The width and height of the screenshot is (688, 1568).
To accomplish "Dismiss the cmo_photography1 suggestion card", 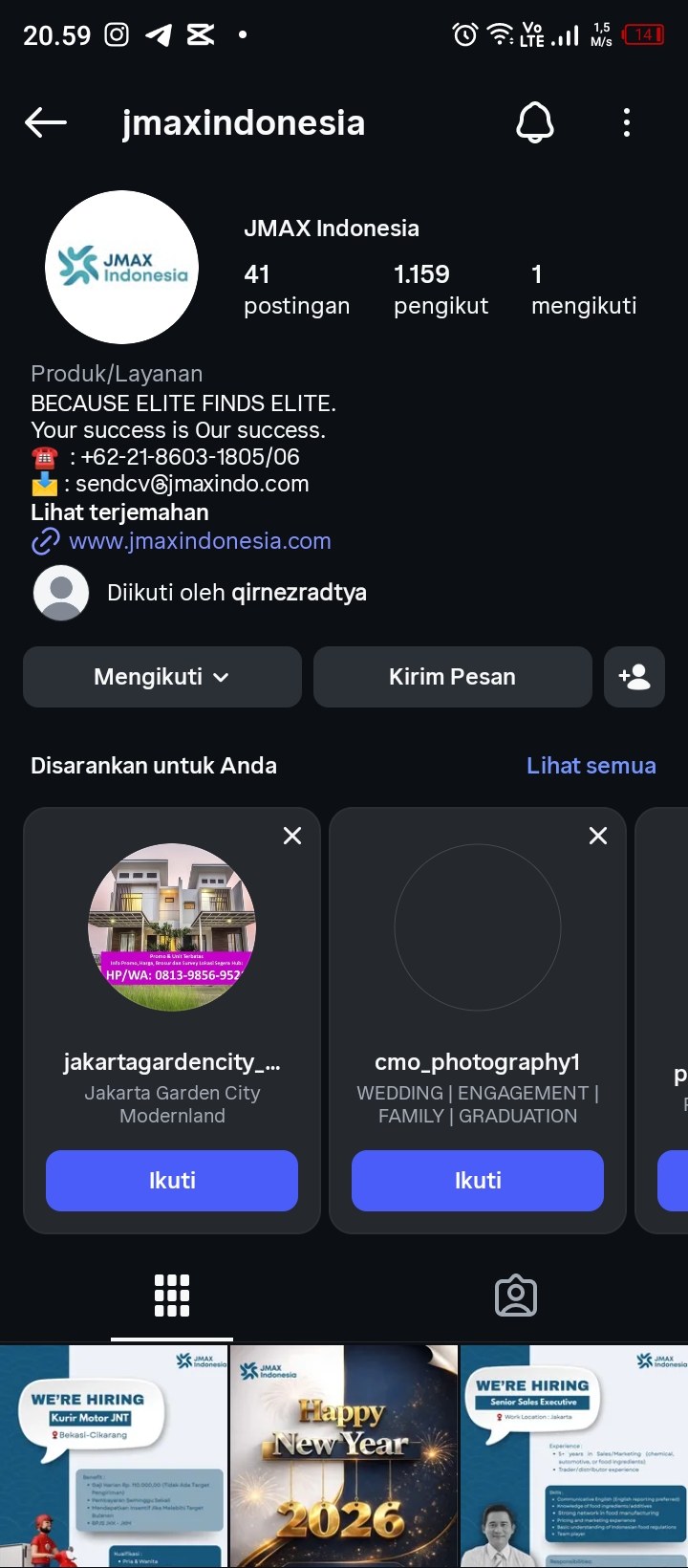I will [598, 836].
